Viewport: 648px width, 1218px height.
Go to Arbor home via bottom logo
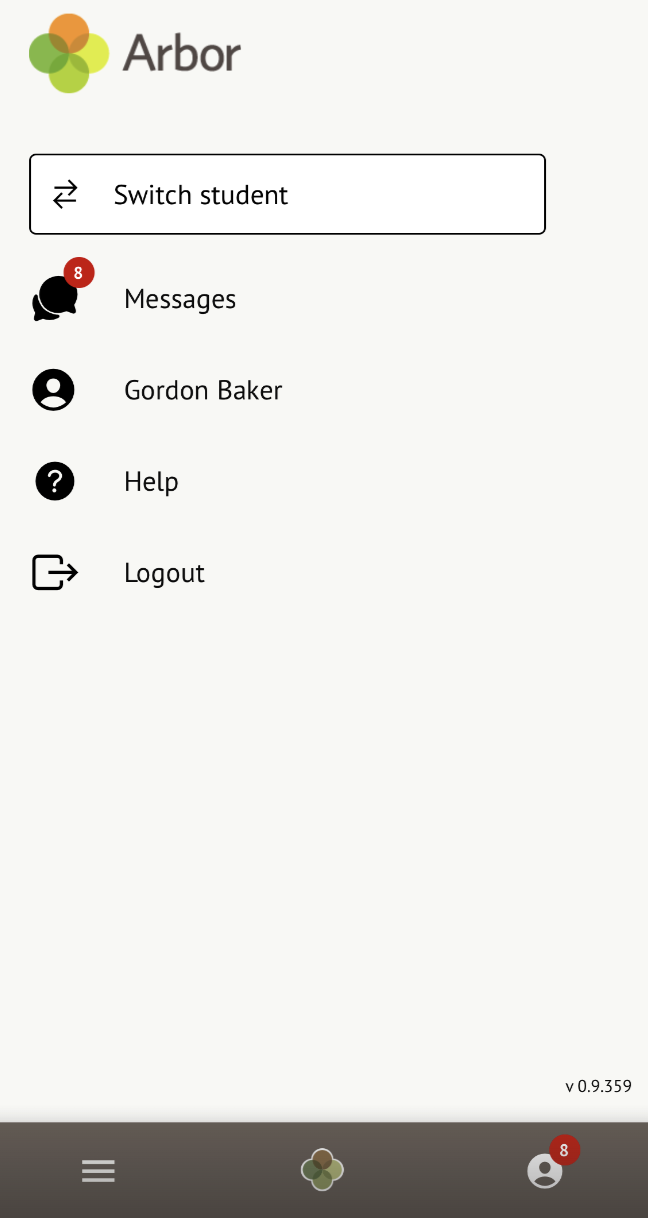click(x=323, y=1170)
